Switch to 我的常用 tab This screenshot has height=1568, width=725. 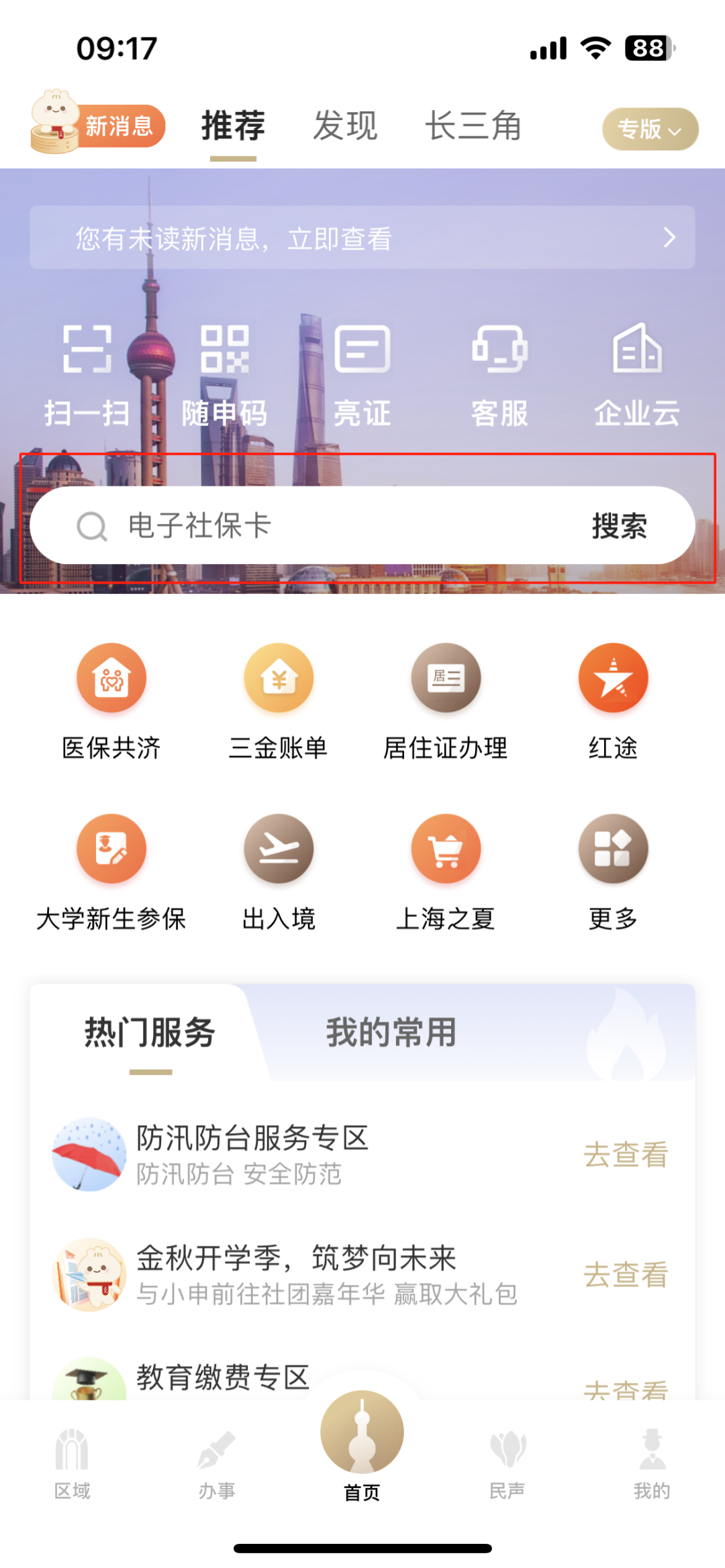click(x=391, y=1032)
